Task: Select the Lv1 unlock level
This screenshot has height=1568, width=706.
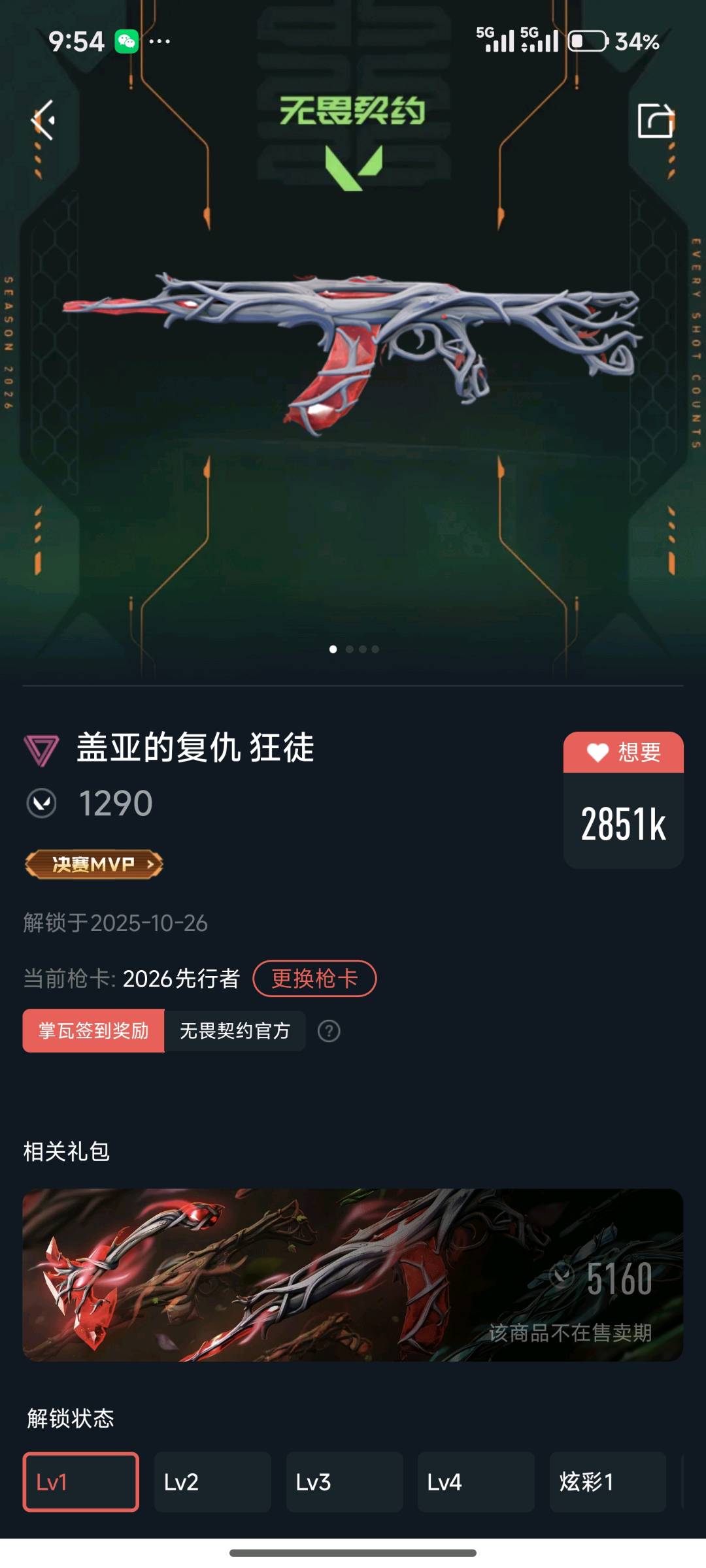Action: coord(81,1482)
